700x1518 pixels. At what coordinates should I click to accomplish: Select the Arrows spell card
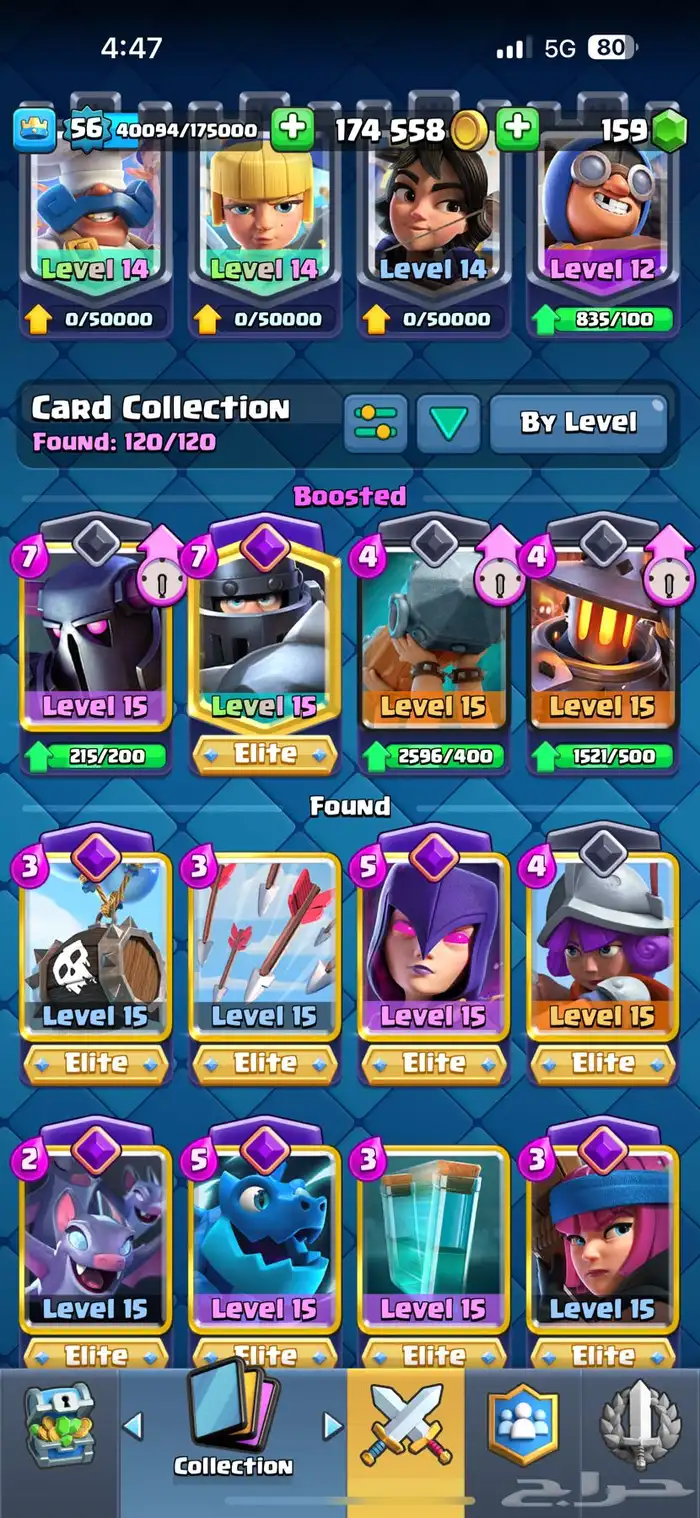tap(265, 950)
